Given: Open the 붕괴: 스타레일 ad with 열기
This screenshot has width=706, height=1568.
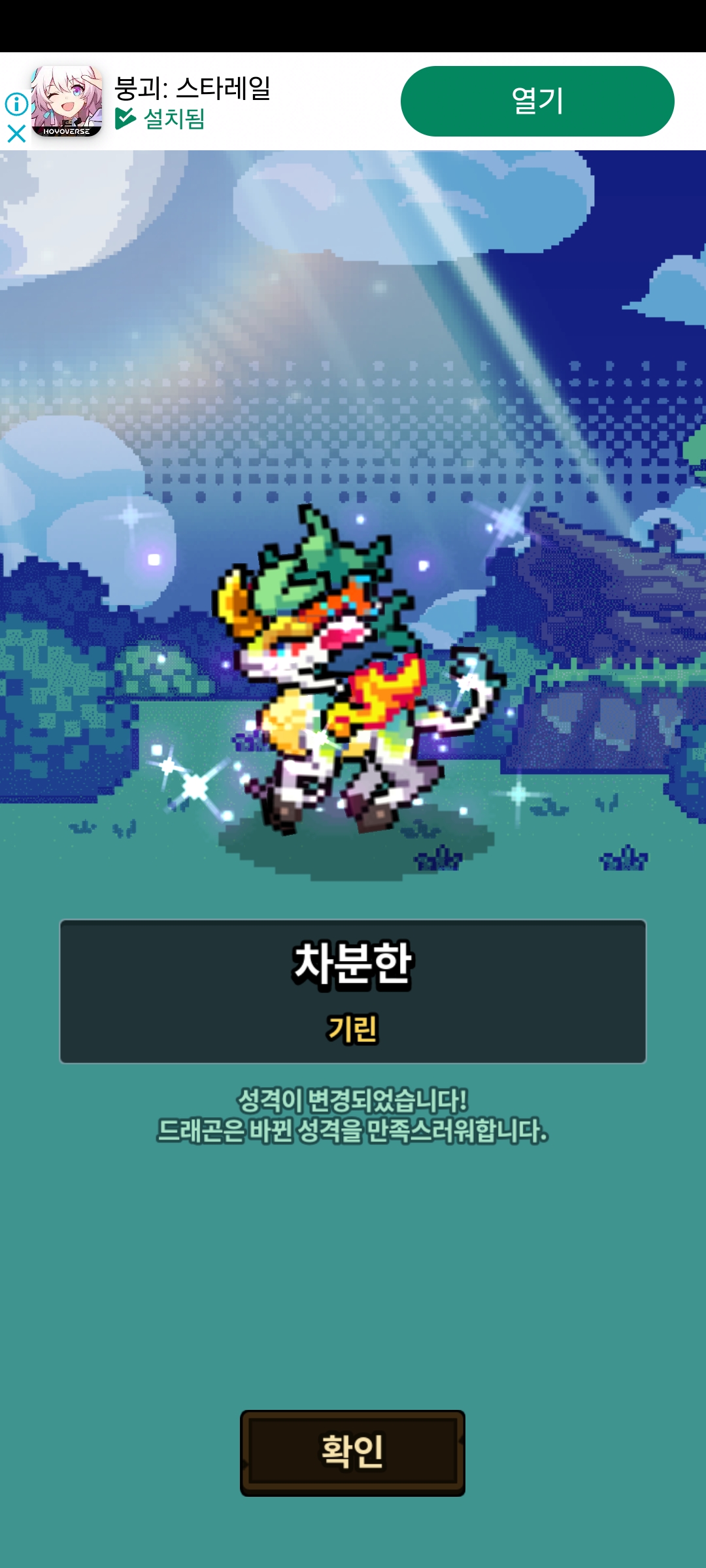Looking at the screenshot, I should [537, 101].
